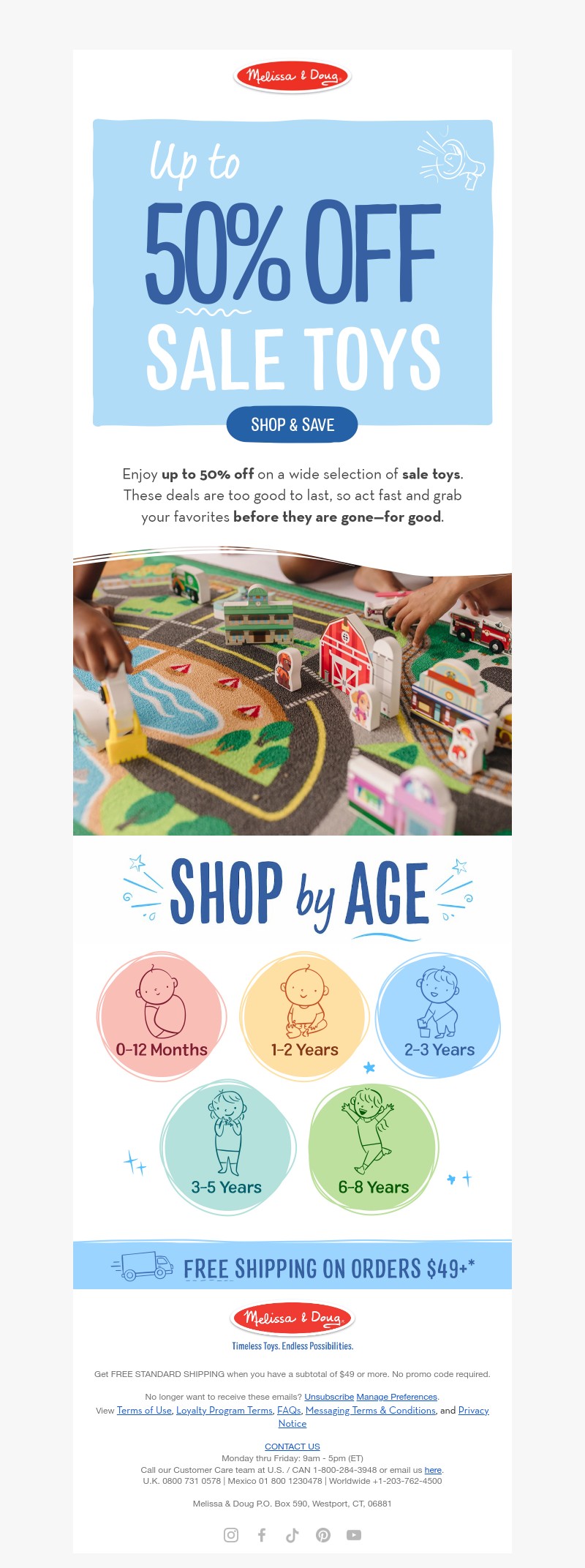Open the YouTube icon
The width and height of the screenshot is (585, 1568).
[x=354, y=1535]
